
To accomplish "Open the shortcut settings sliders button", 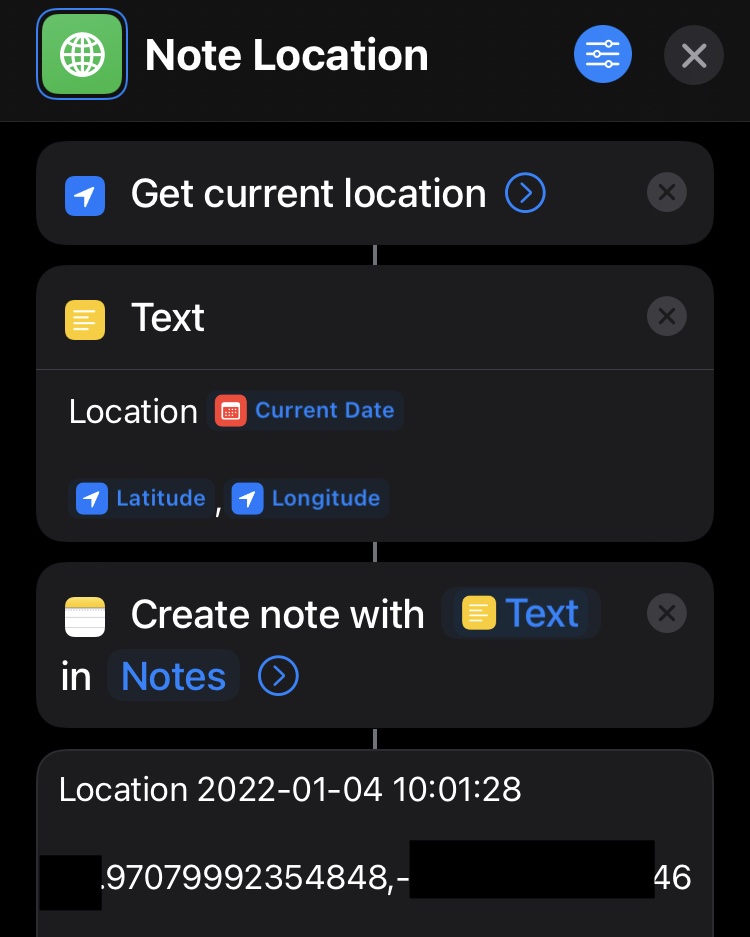I will click(x=602, y=54).
